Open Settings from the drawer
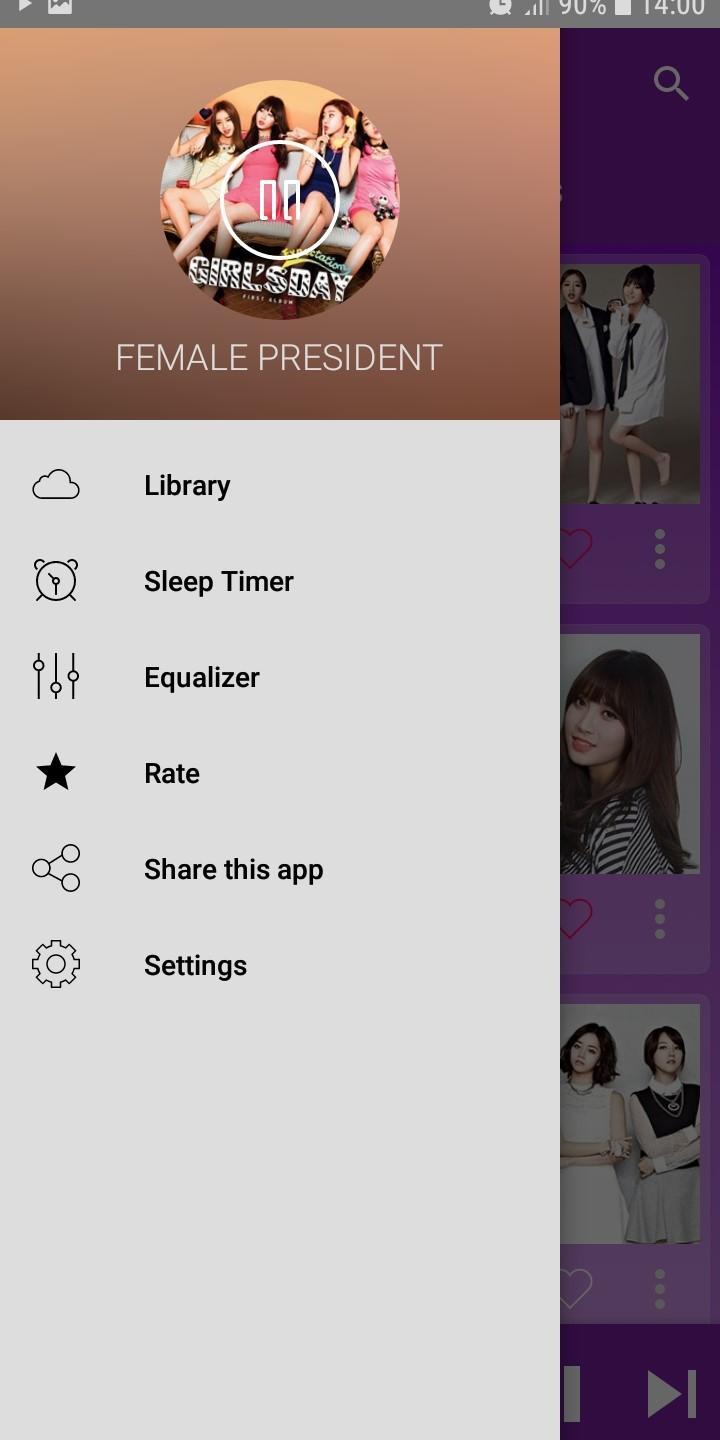This screenshot has width=720, height=1440. pos(195,966)
